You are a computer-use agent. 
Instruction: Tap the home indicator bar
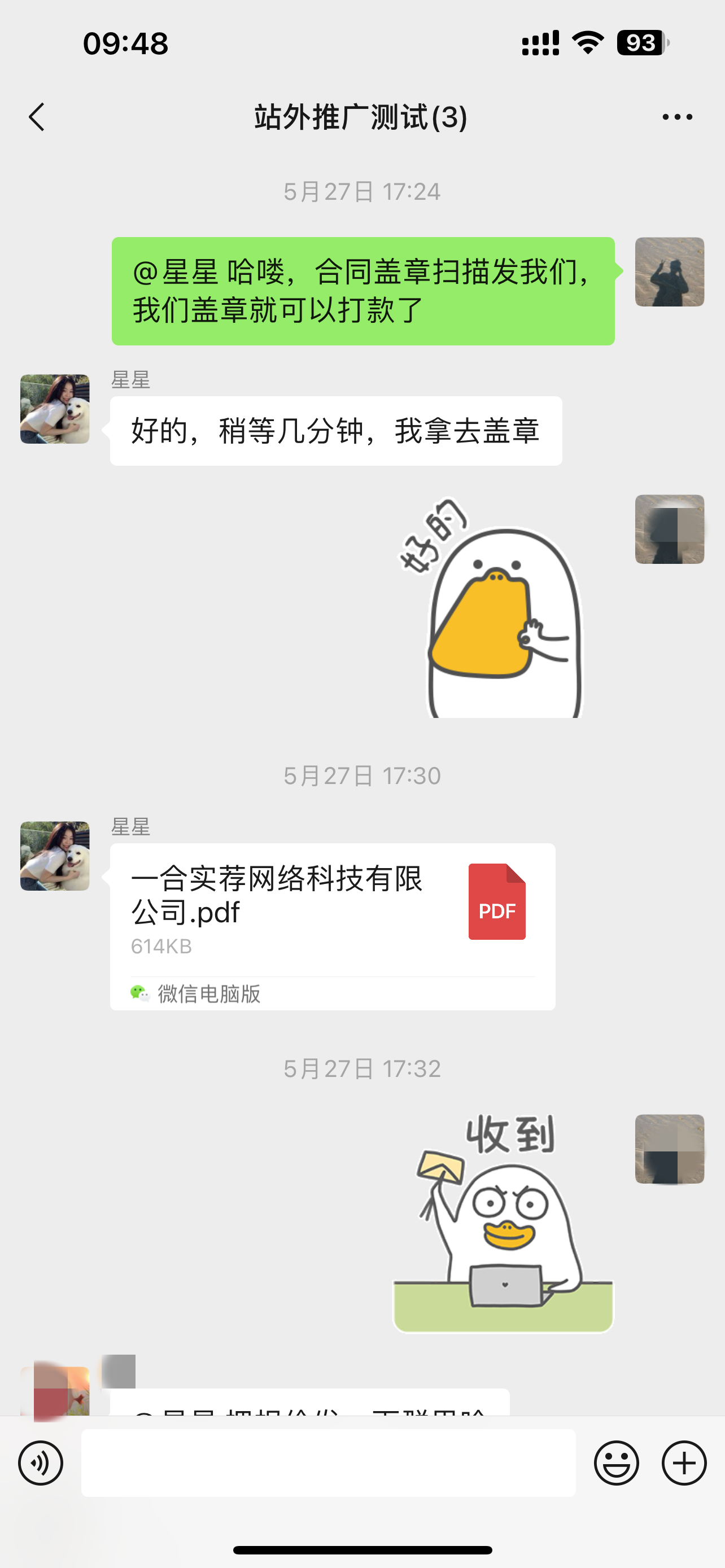(x=362, y=1549)
